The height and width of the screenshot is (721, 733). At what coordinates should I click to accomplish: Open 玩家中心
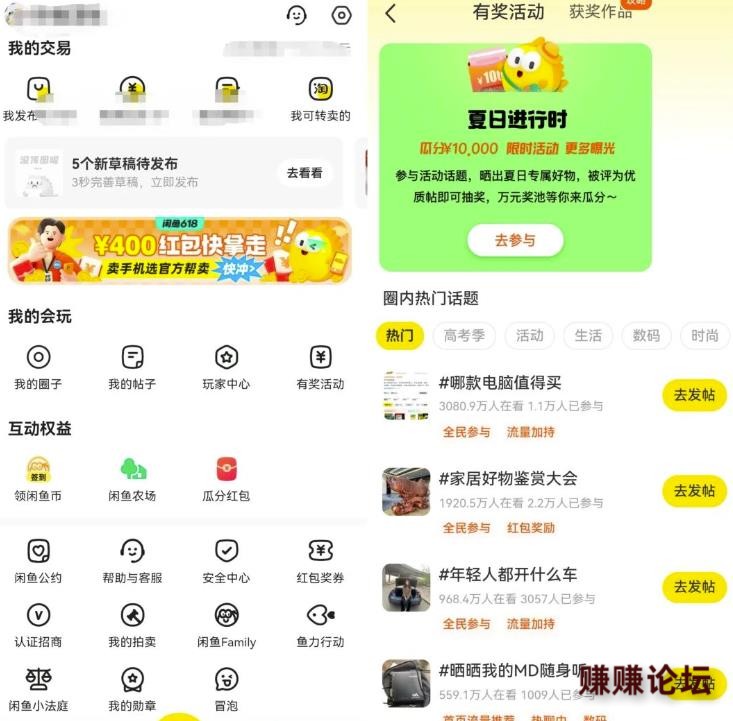pyautogui.click(x=226, y=367)
